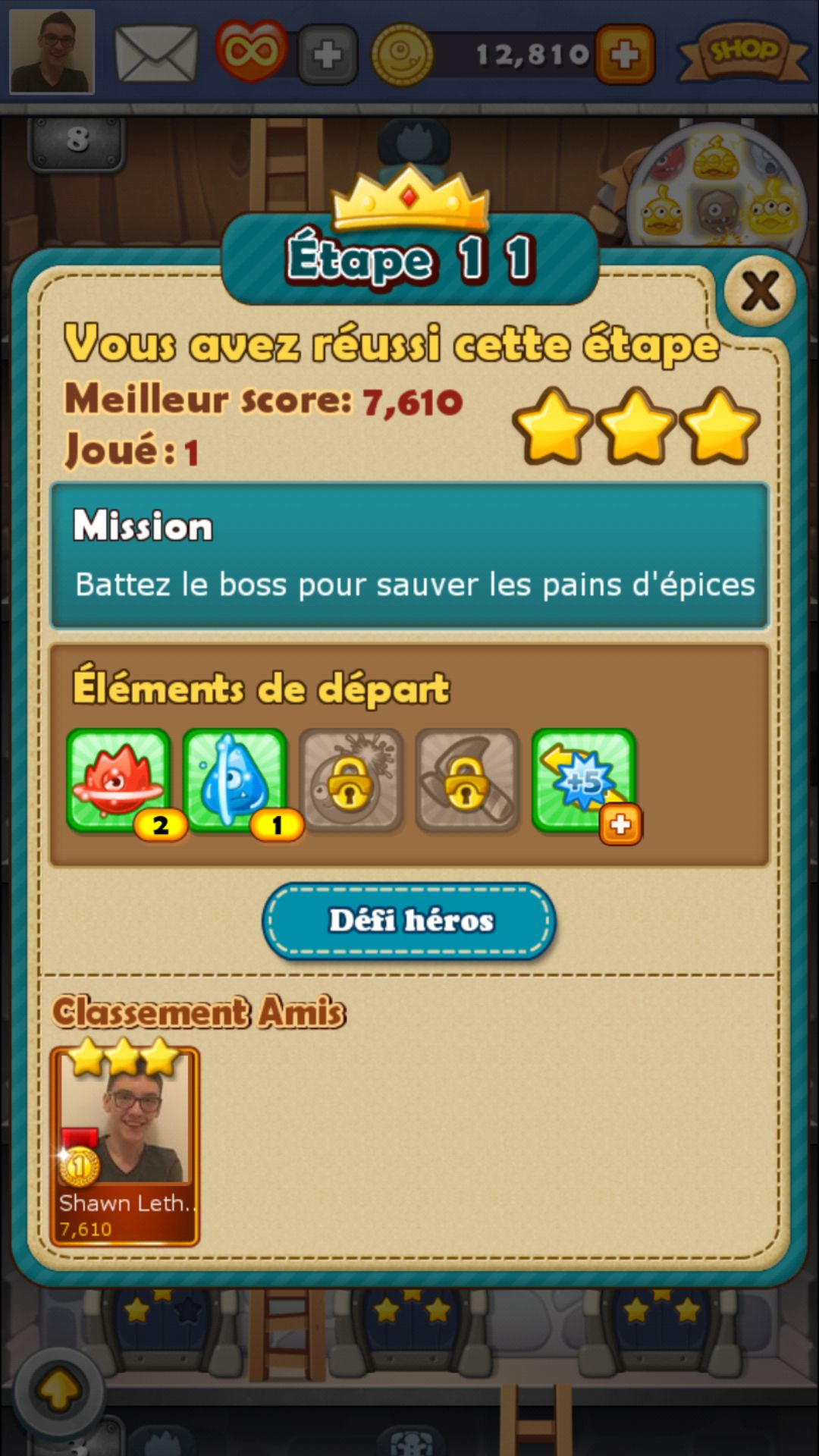Tap the up arrow button
Viewport: 819px width, 1456px height.
[x=59, y=1389]
